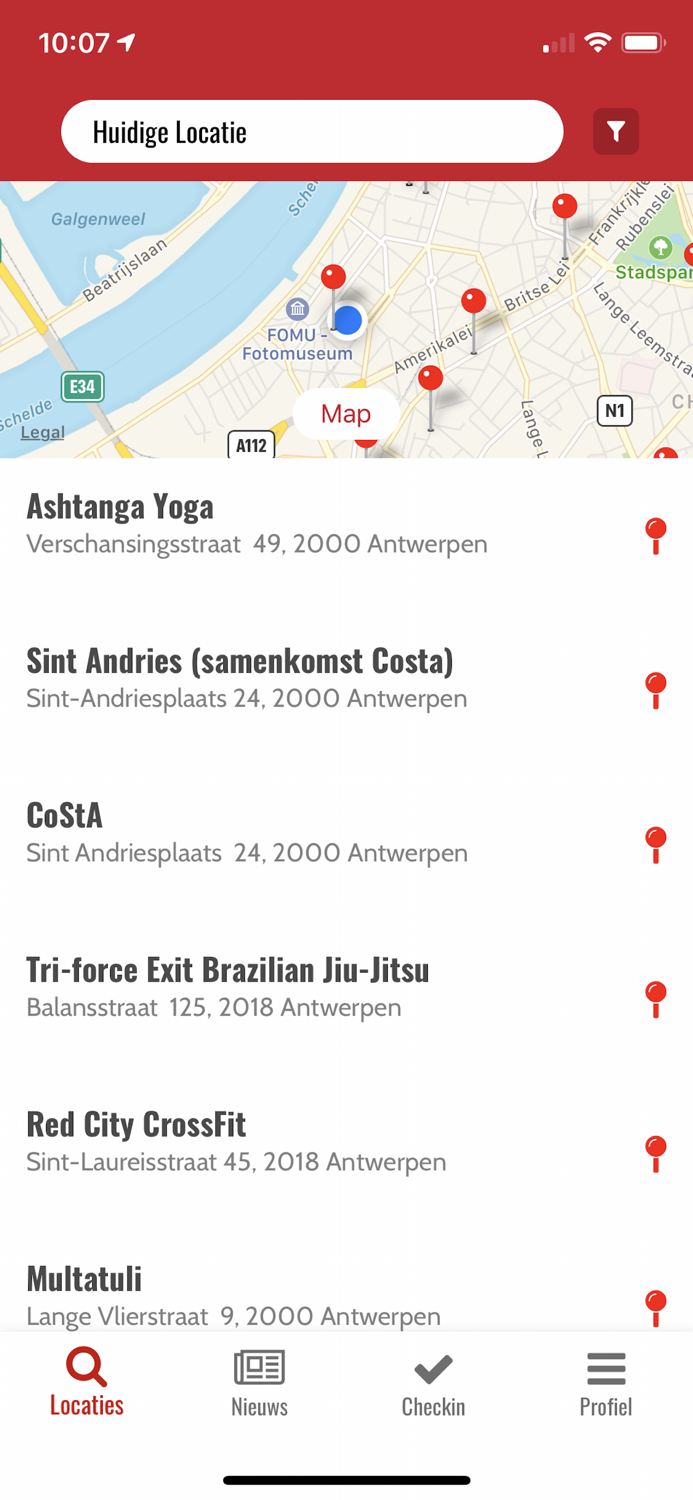Select Sint Andries (samenkomst Costa)

tap(246, 678)
